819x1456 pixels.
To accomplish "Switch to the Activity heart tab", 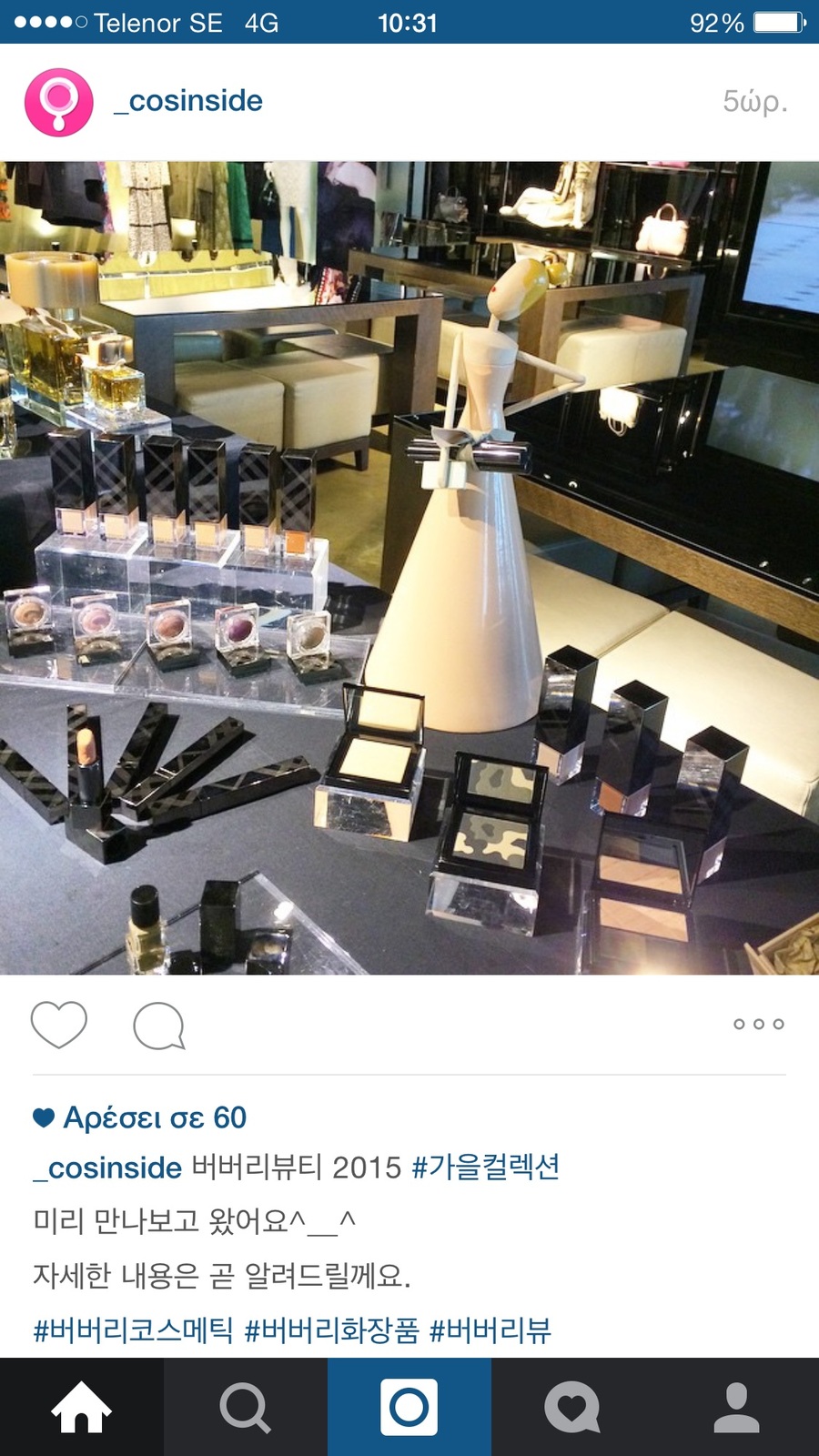I will click(572, 1407).
